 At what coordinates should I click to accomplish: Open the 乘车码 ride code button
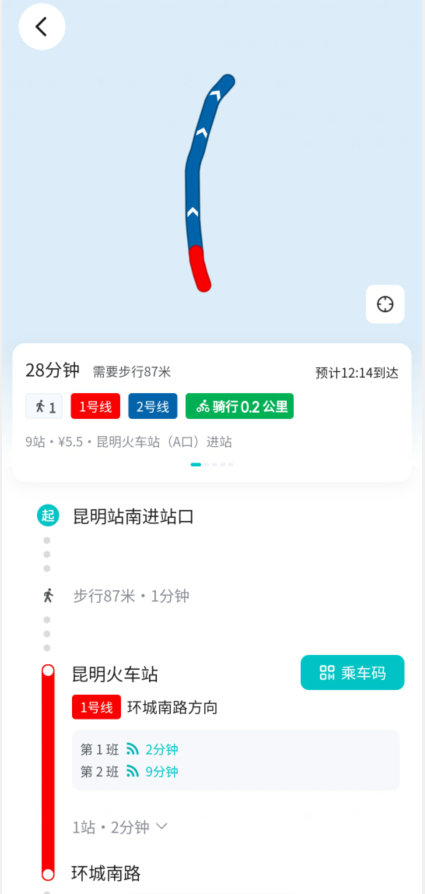click(x=353, y=673)
